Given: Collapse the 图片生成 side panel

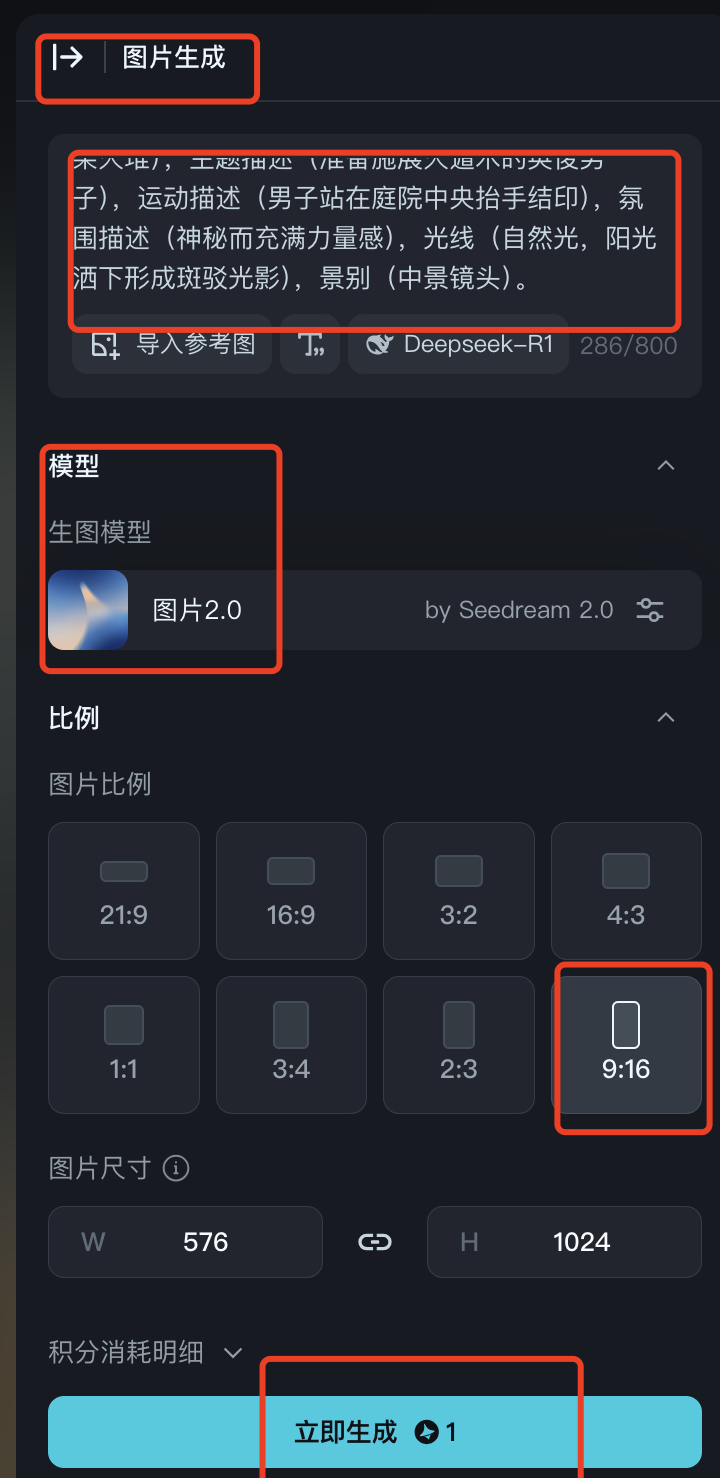Looking at the screenshot, I should (67, 57).
